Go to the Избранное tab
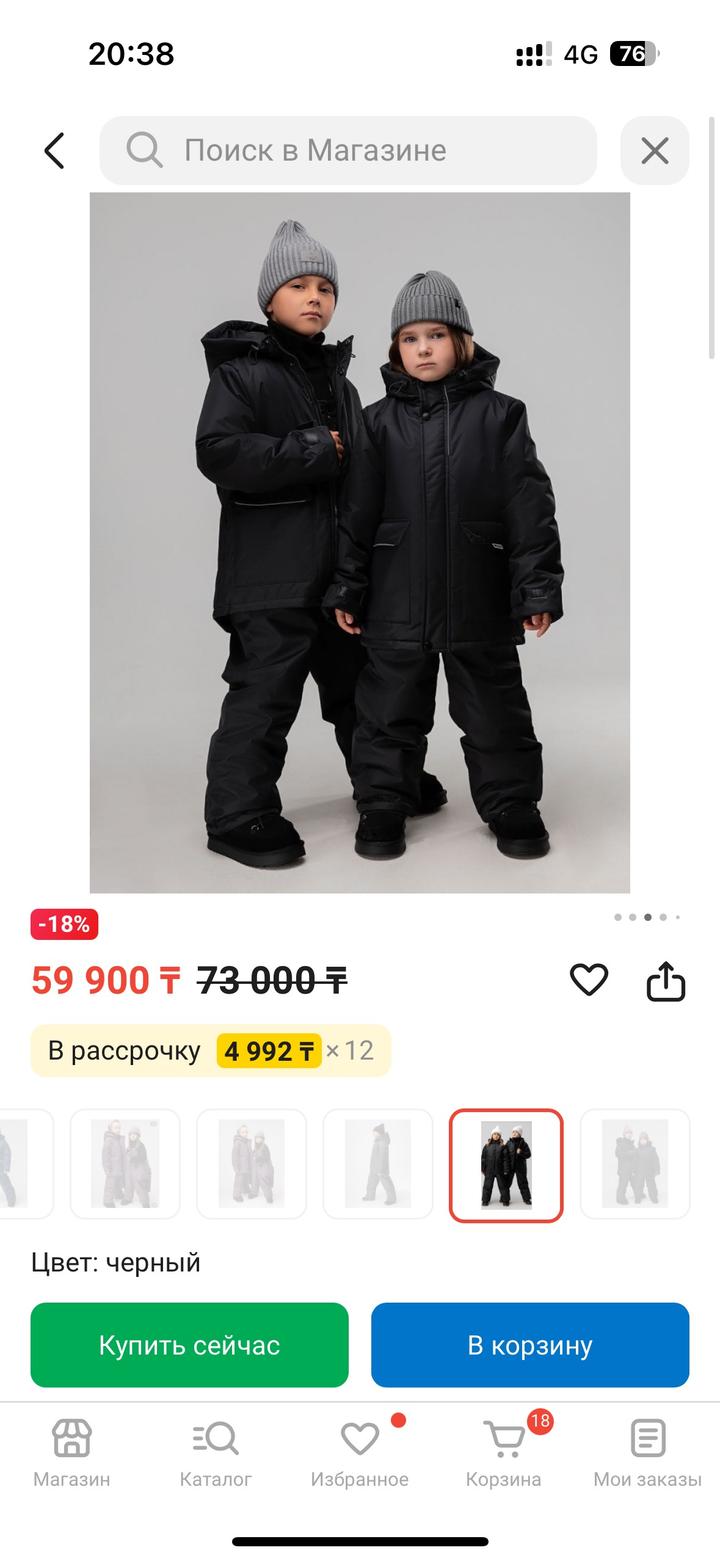Screen dimensions: 720x1561 tap(359, 1453)
